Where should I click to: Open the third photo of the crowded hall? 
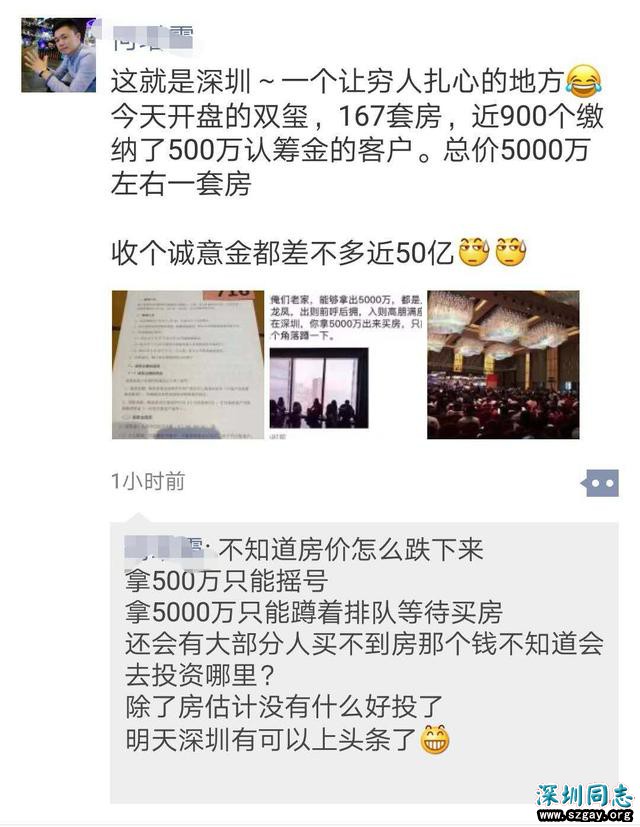(x=503, y=364)
